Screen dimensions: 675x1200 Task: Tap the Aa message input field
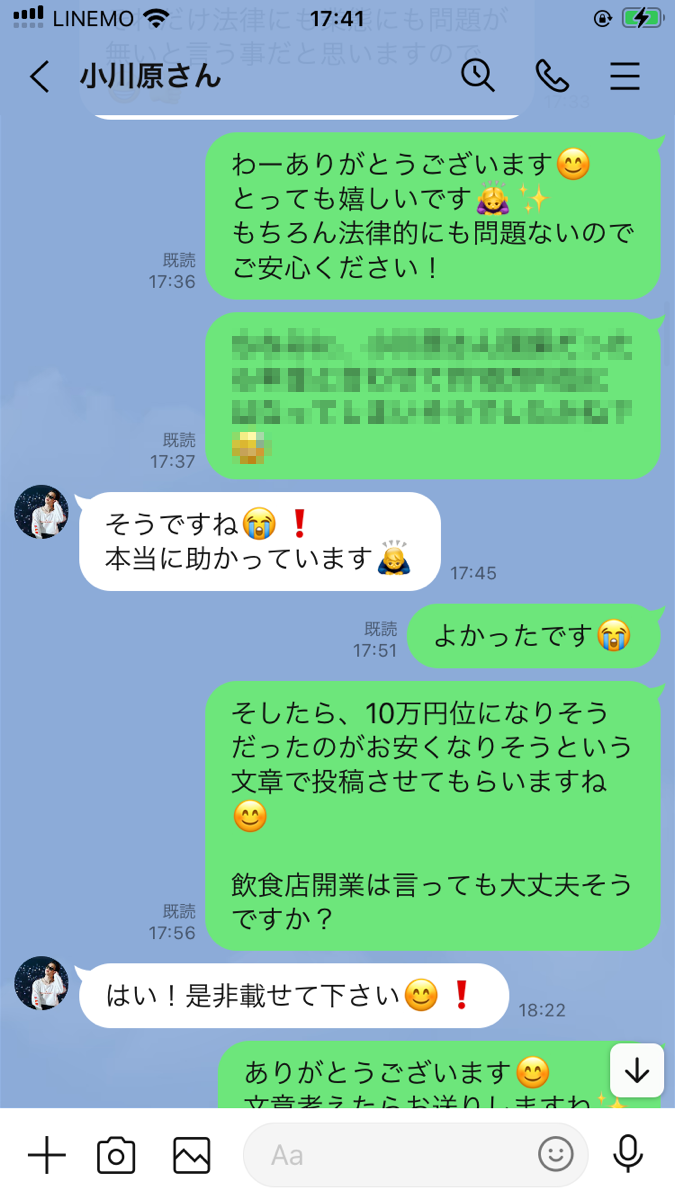[390, 1155]
